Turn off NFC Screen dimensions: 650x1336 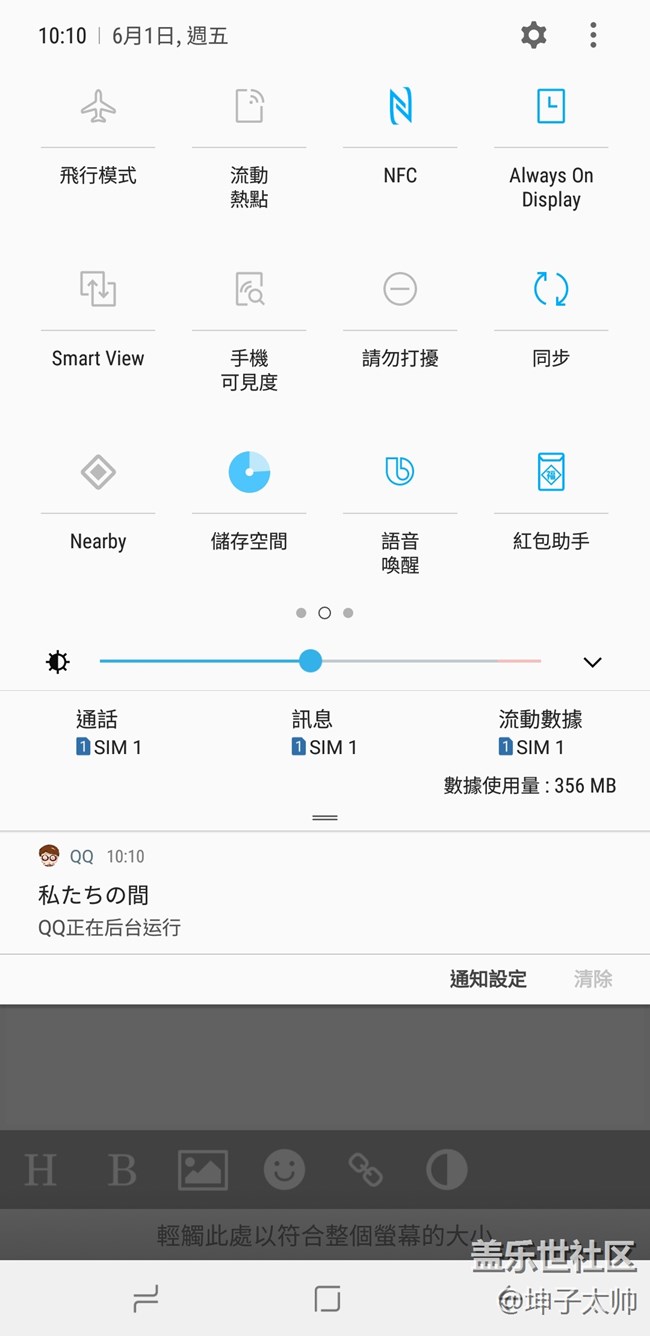pos(400,106)
